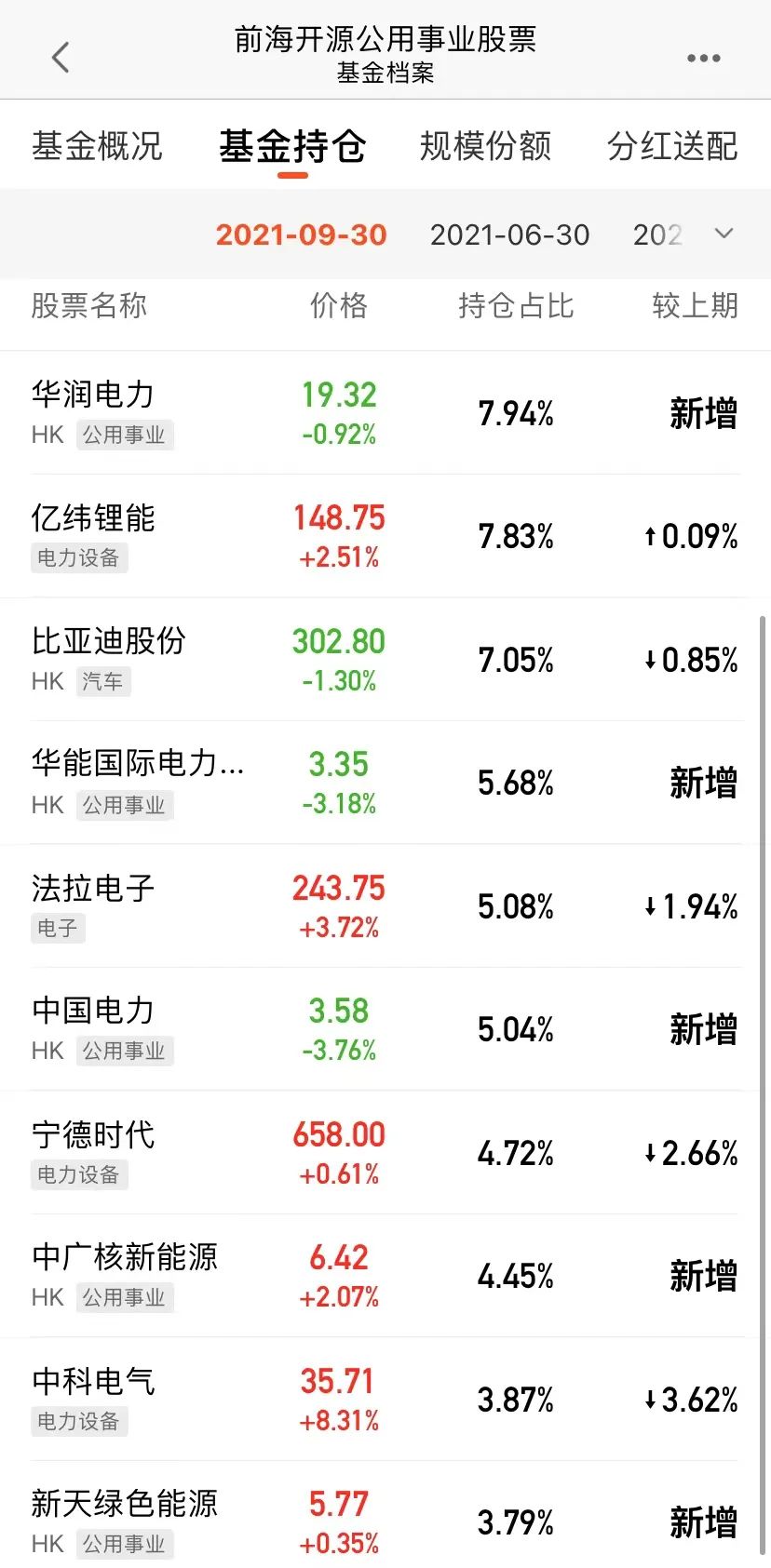
Task: Expand the date list with the chevron arrow
Action: click(x=724, y=235)
